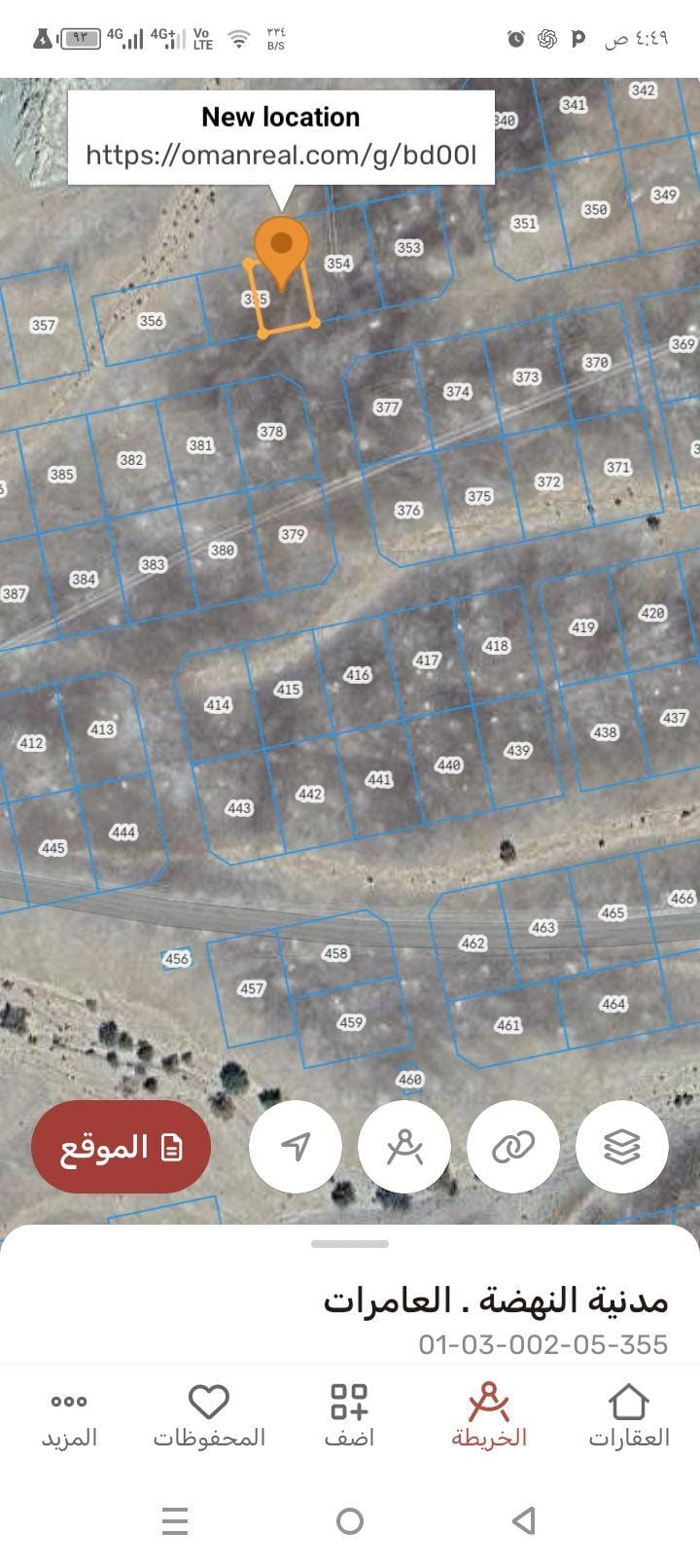Tap the red الموقع location button
The image size is (700, 1568).
[x=122, y=1148]
